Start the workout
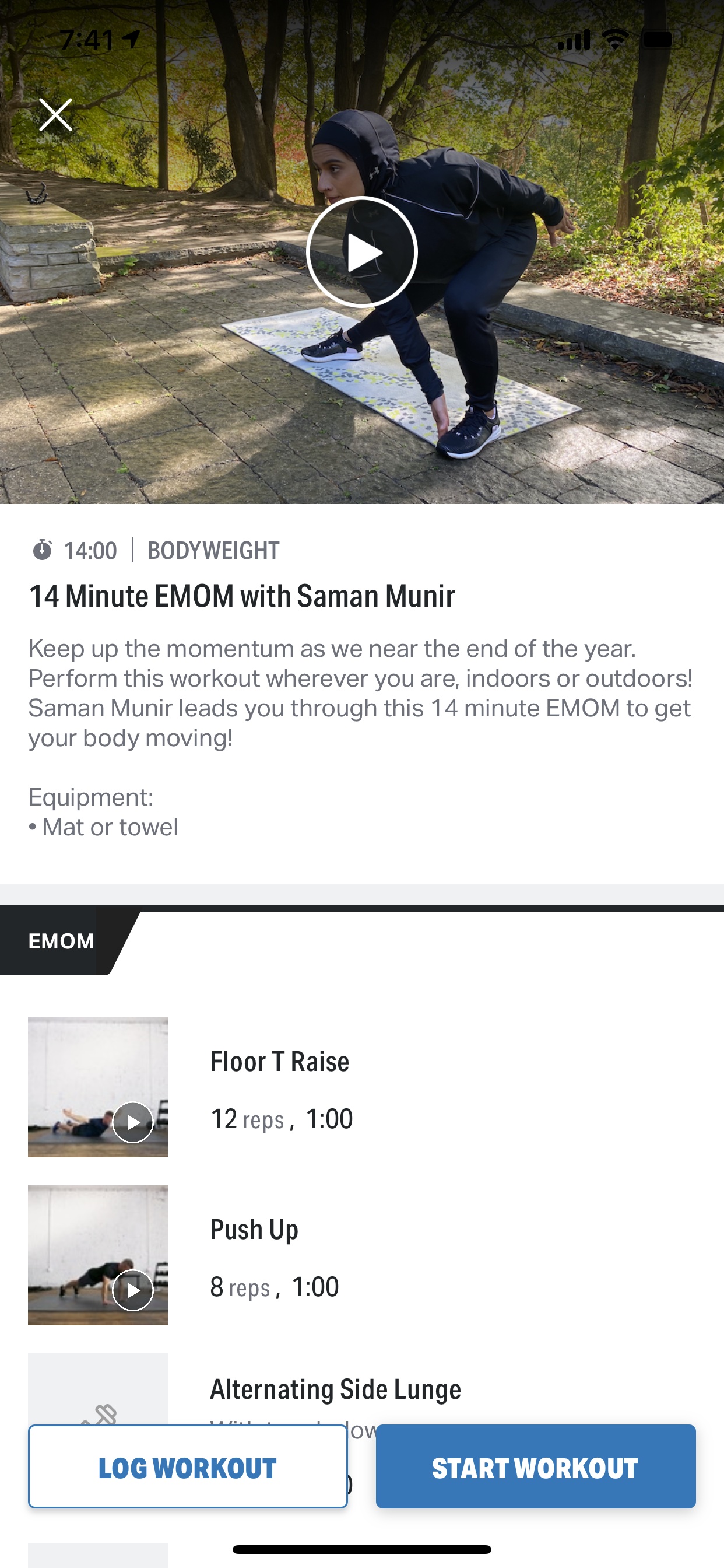724x1568 pixels. click(535, 1467)
